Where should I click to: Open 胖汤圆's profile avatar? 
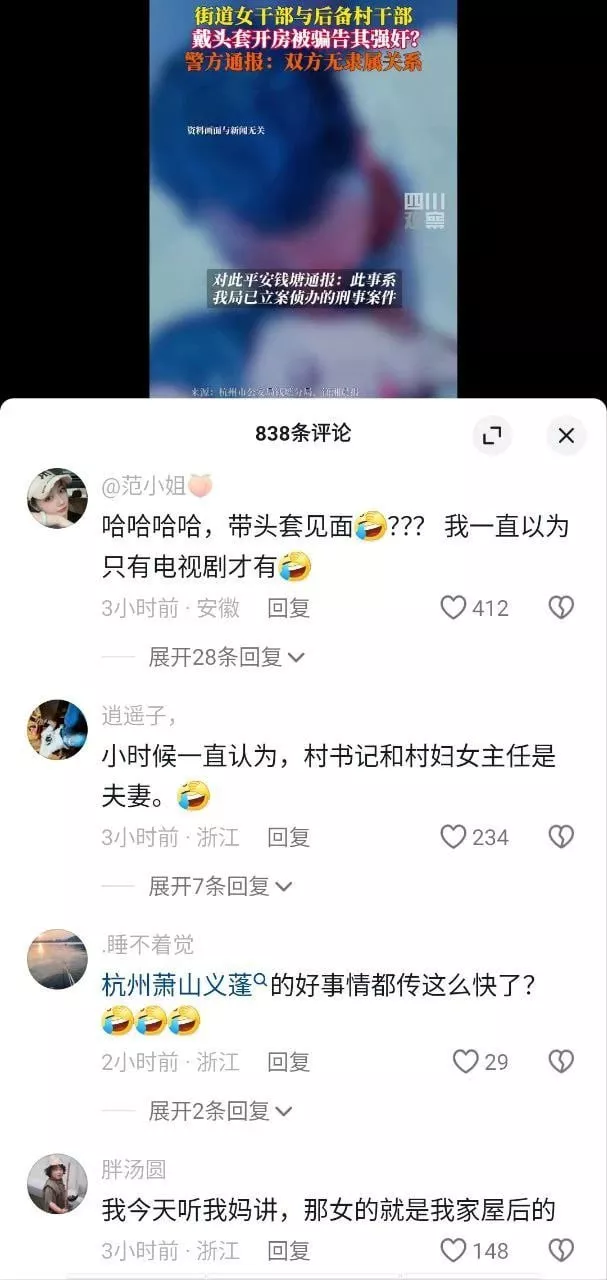(x=57, y=1183)
